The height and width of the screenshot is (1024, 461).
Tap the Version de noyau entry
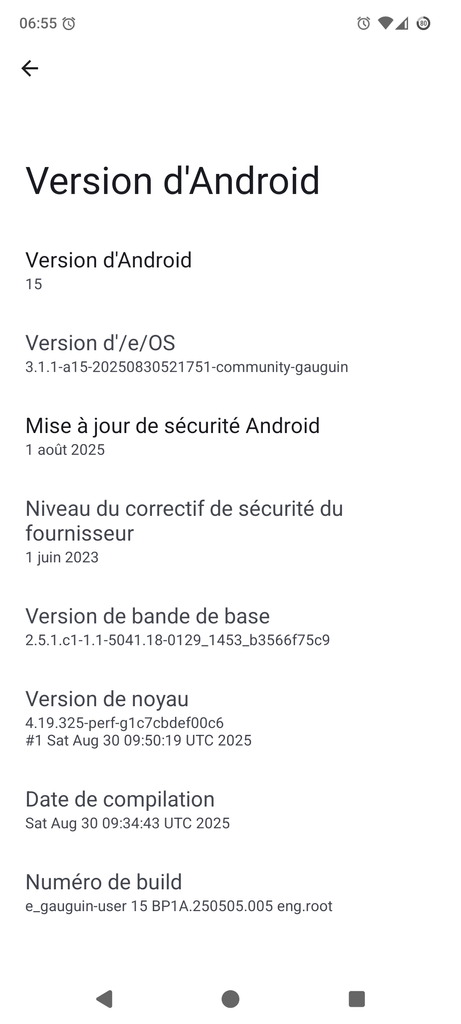pyautogui.click(x=230, y=718)
